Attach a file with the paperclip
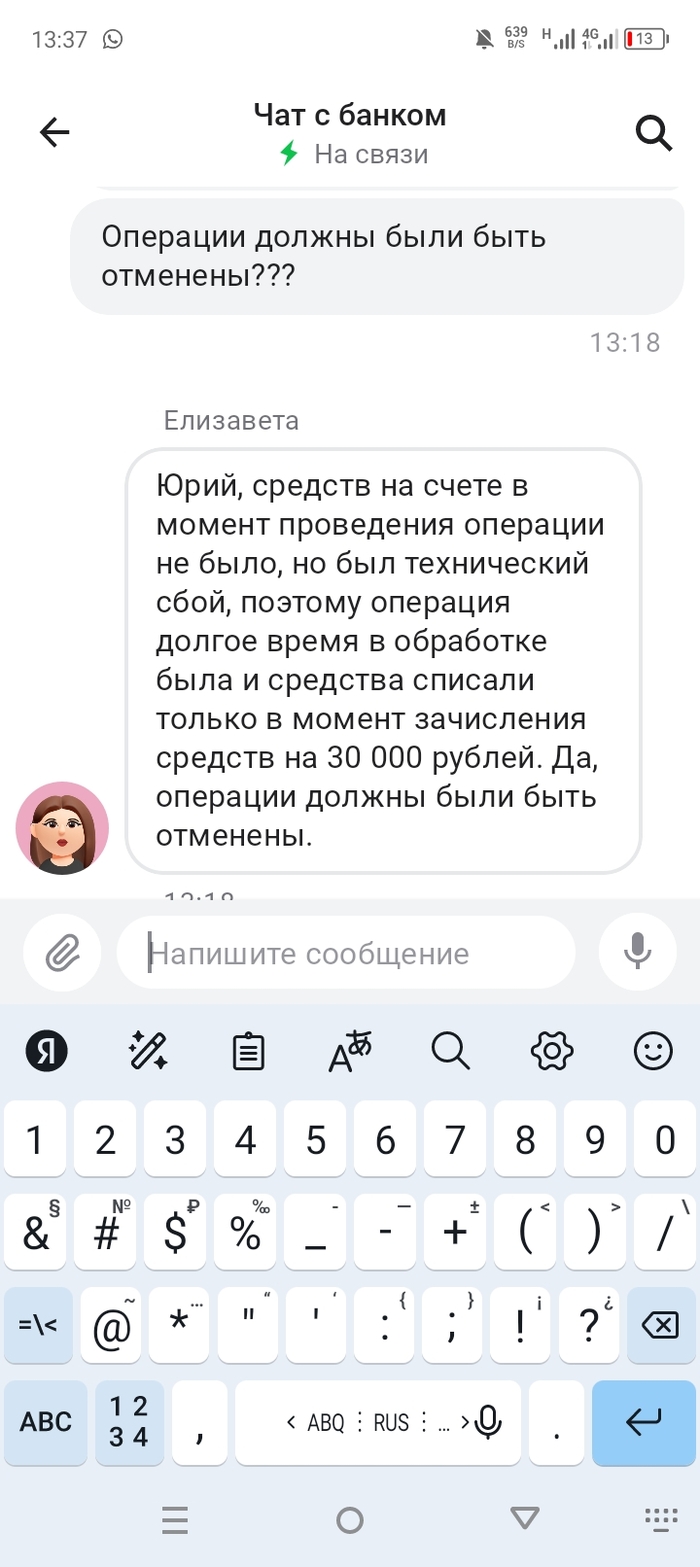700x1567 pixels. pos(62,953)
